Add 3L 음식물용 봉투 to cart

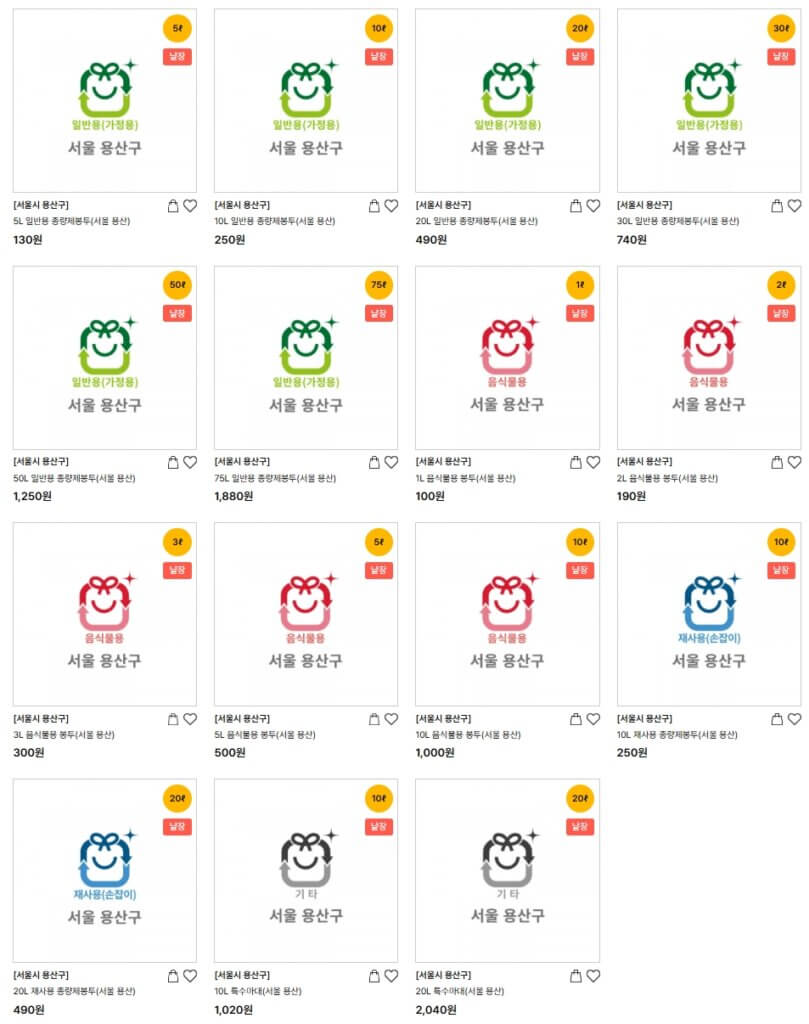tap(173, 718)
